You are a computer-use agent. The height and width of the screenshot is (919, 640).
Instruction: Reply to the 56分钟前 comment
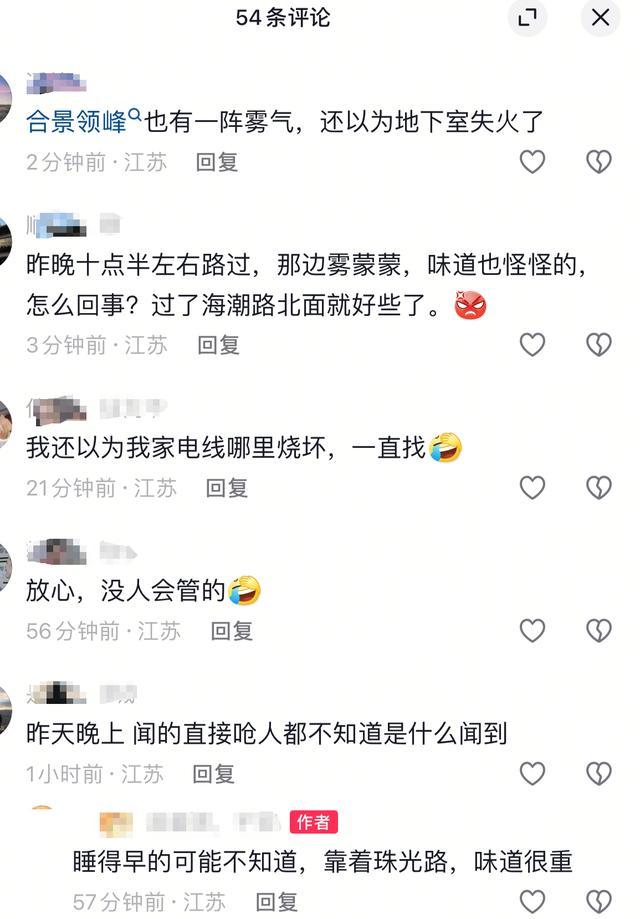click(231, 631)
